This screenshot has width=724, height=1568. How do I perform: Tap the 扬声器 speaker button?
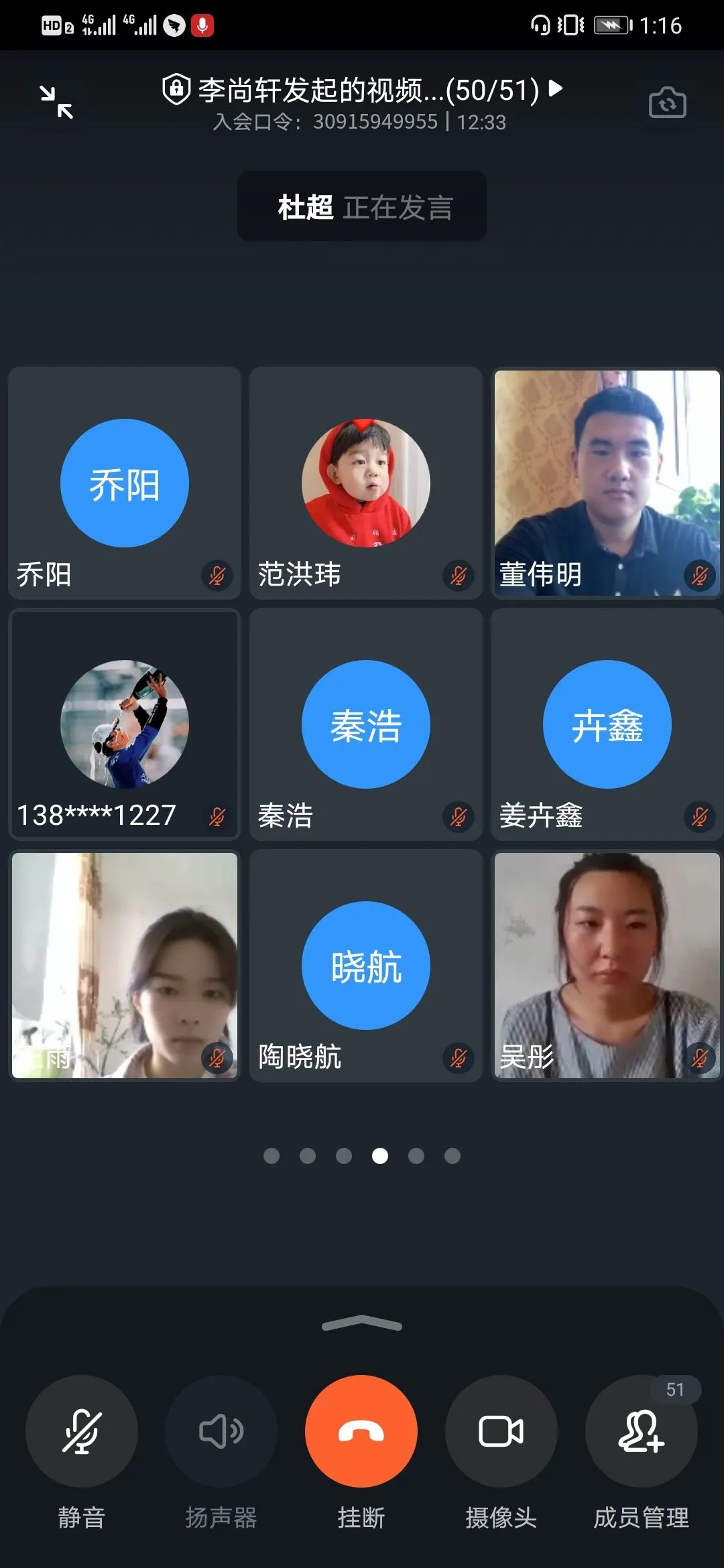(221, 1431)
